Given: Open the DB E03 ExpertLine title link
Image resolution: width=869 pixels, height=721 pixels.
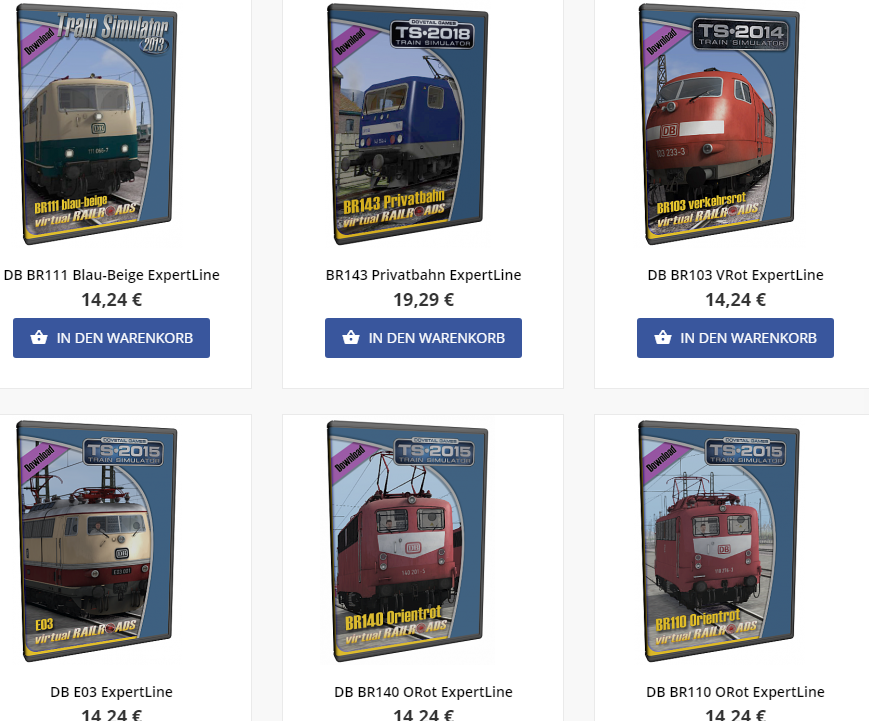Looking at the screenshot, I should (111, 691).
